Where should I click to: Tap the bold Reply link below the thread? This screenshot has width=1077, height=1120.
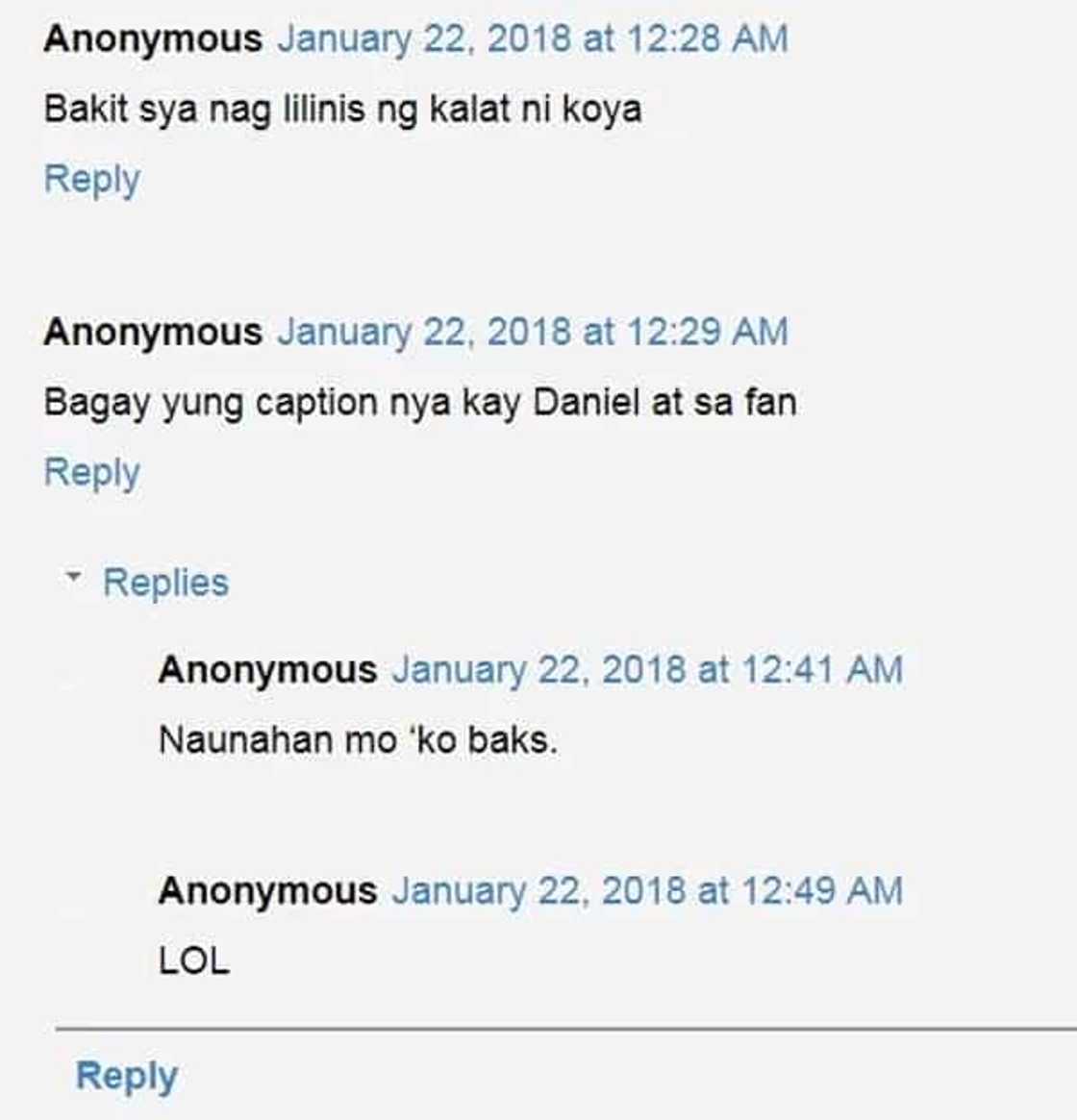pos(126,1076)
